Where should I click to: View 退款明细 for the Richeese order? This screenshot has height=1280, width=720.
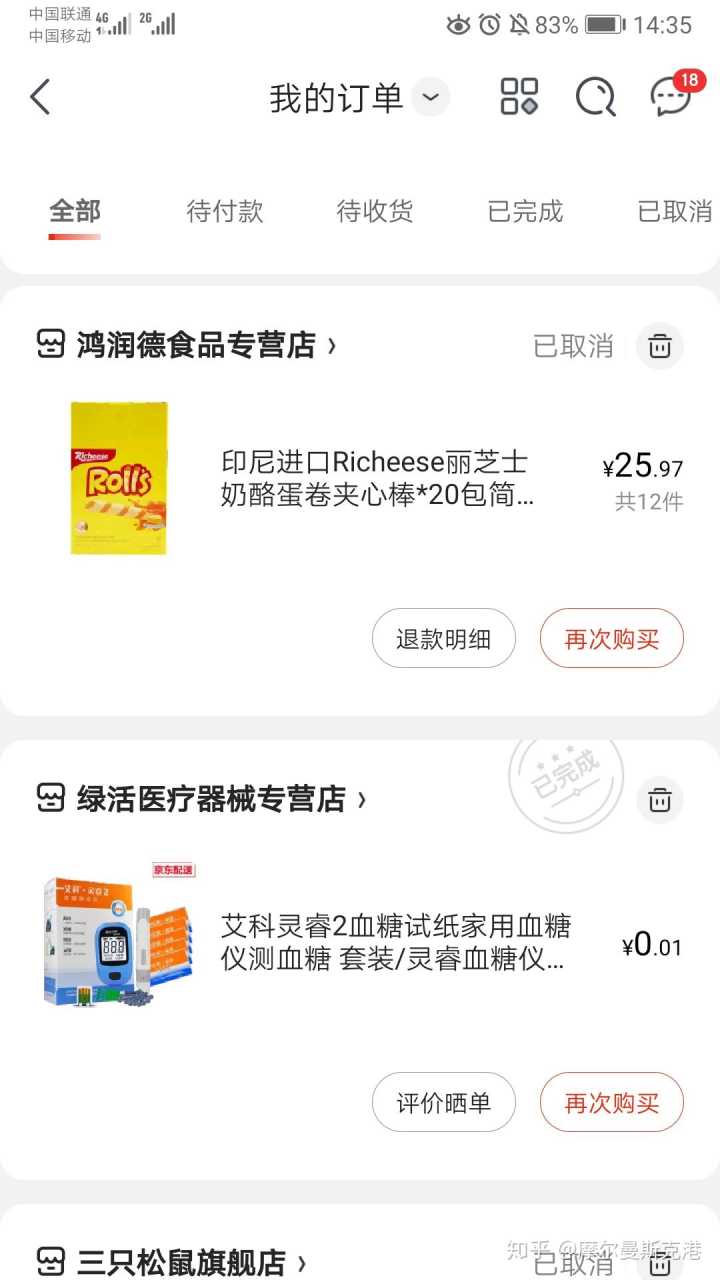(x=444, y=639)
